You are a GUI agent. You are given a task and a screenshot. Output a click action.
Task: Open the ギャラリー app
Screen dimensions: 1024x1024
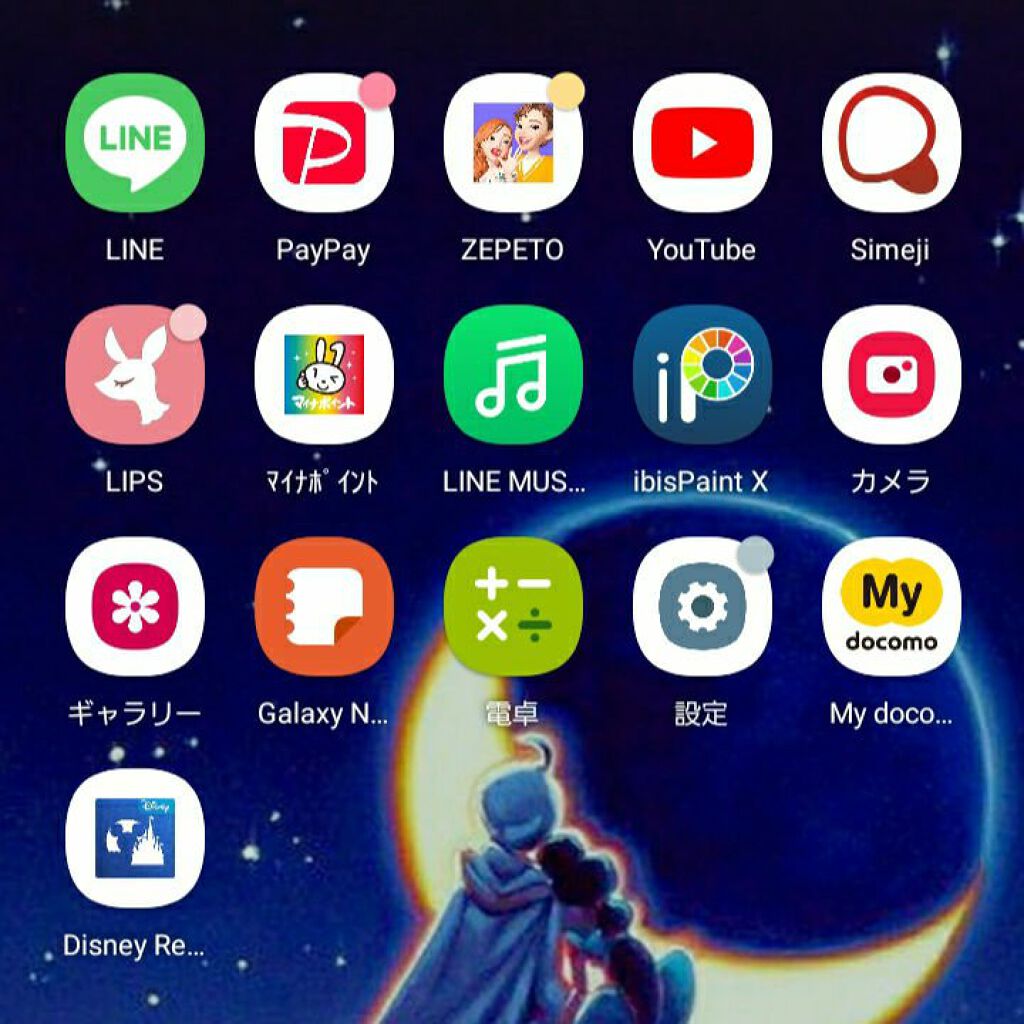pyautogui.click(x=135, y=607)
